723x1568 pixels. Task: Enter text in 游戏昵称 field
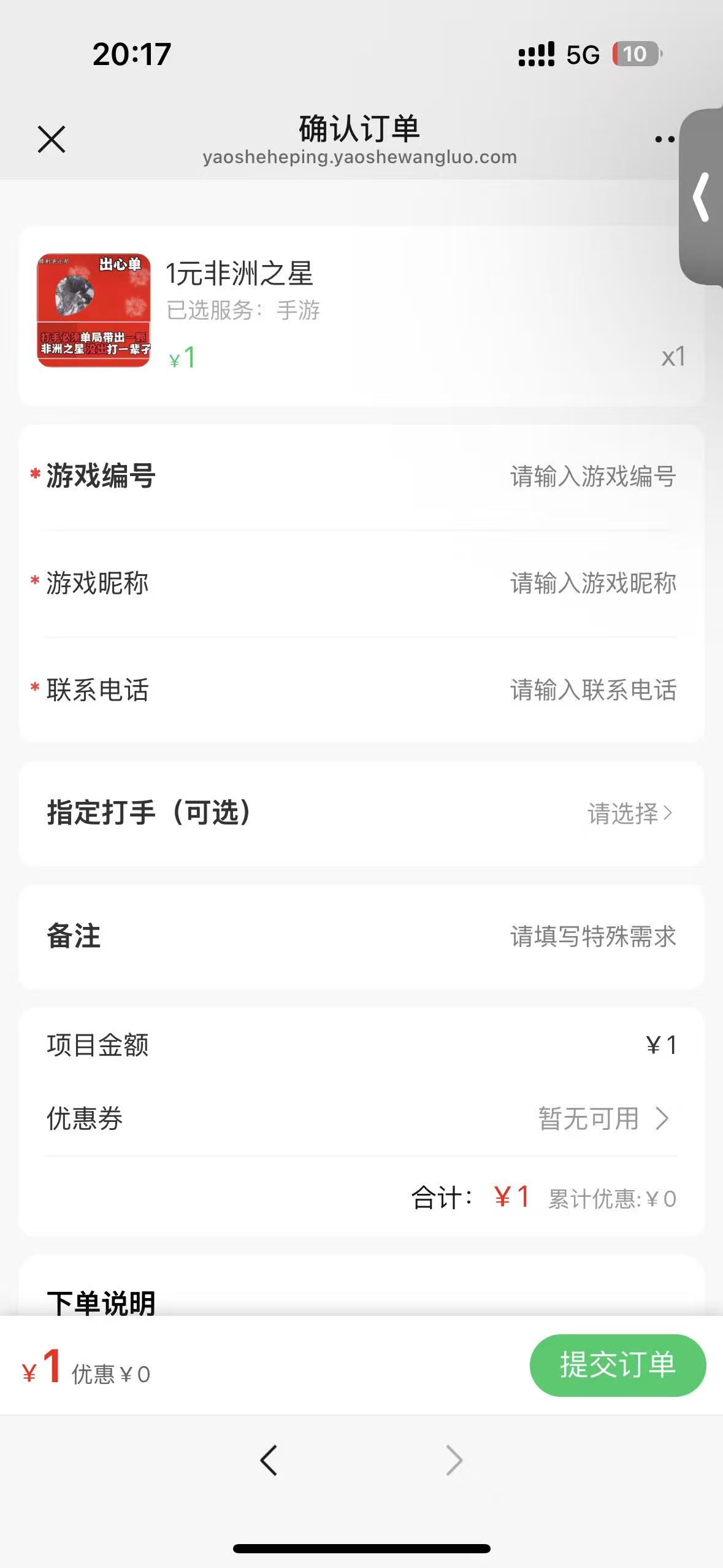[x=592, y=583]
